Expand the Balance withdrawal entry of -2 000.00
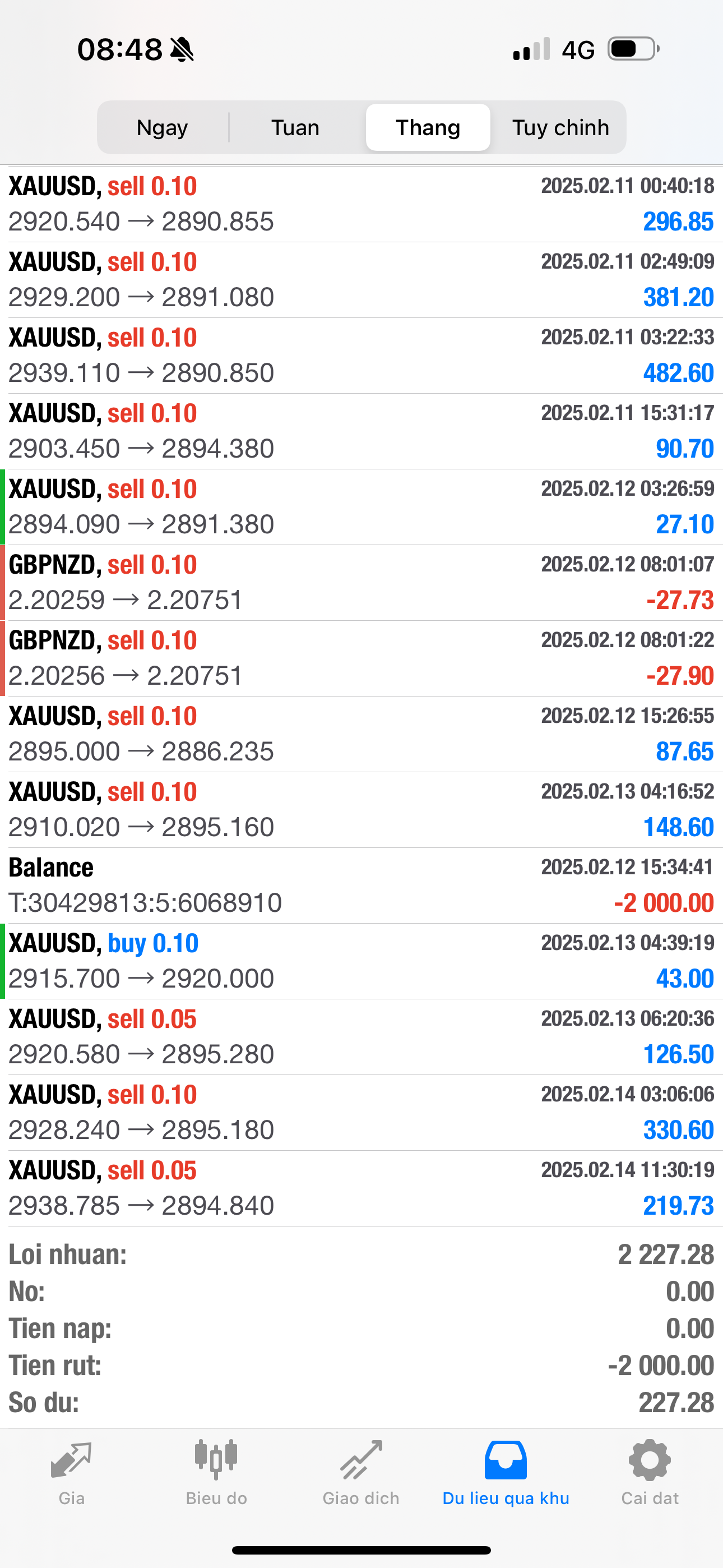This screenshot has width=723, height=1568. pyautogui.click(x=361, y=885)
